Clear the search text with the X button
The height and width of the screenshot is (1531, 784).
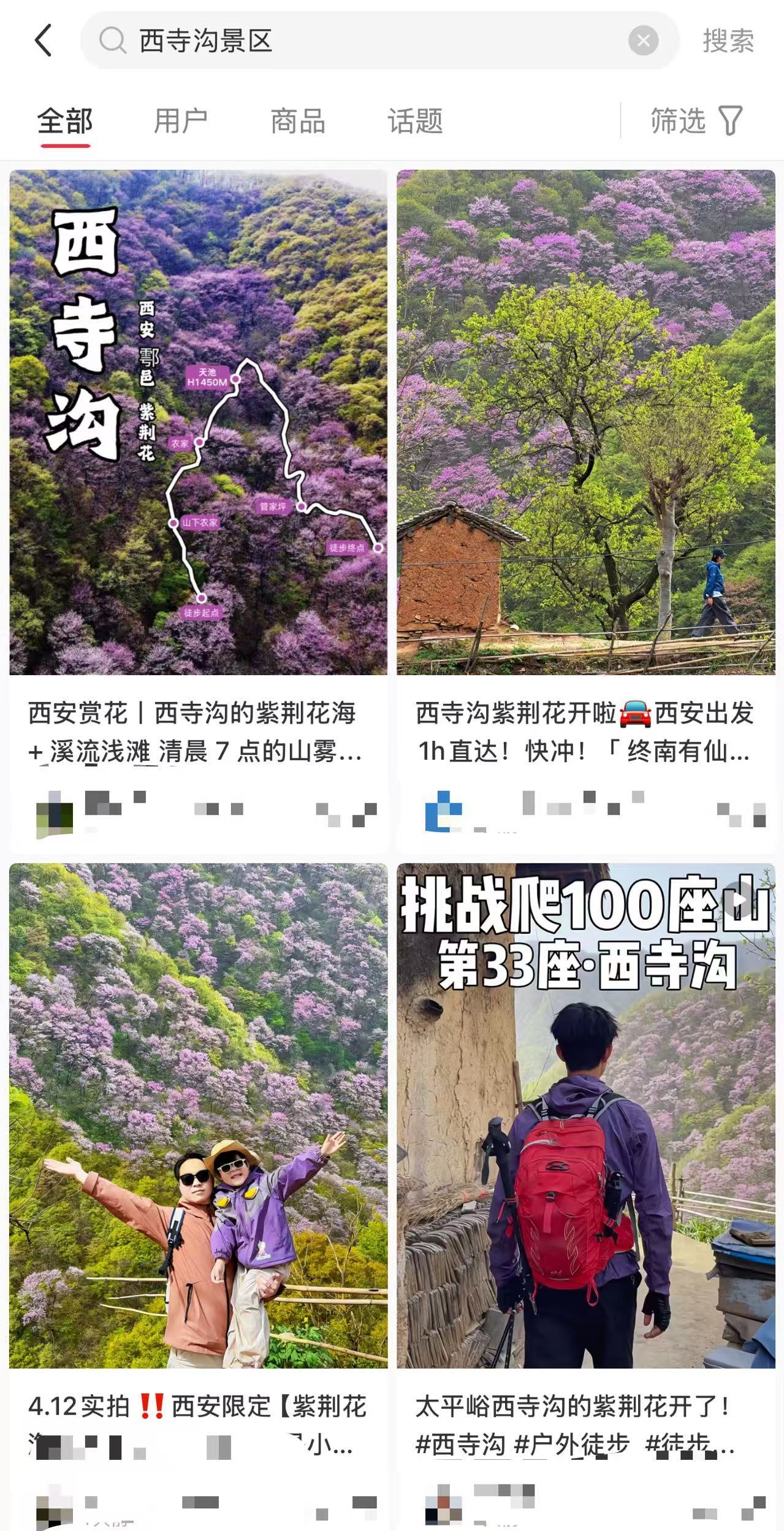point(643,41)
